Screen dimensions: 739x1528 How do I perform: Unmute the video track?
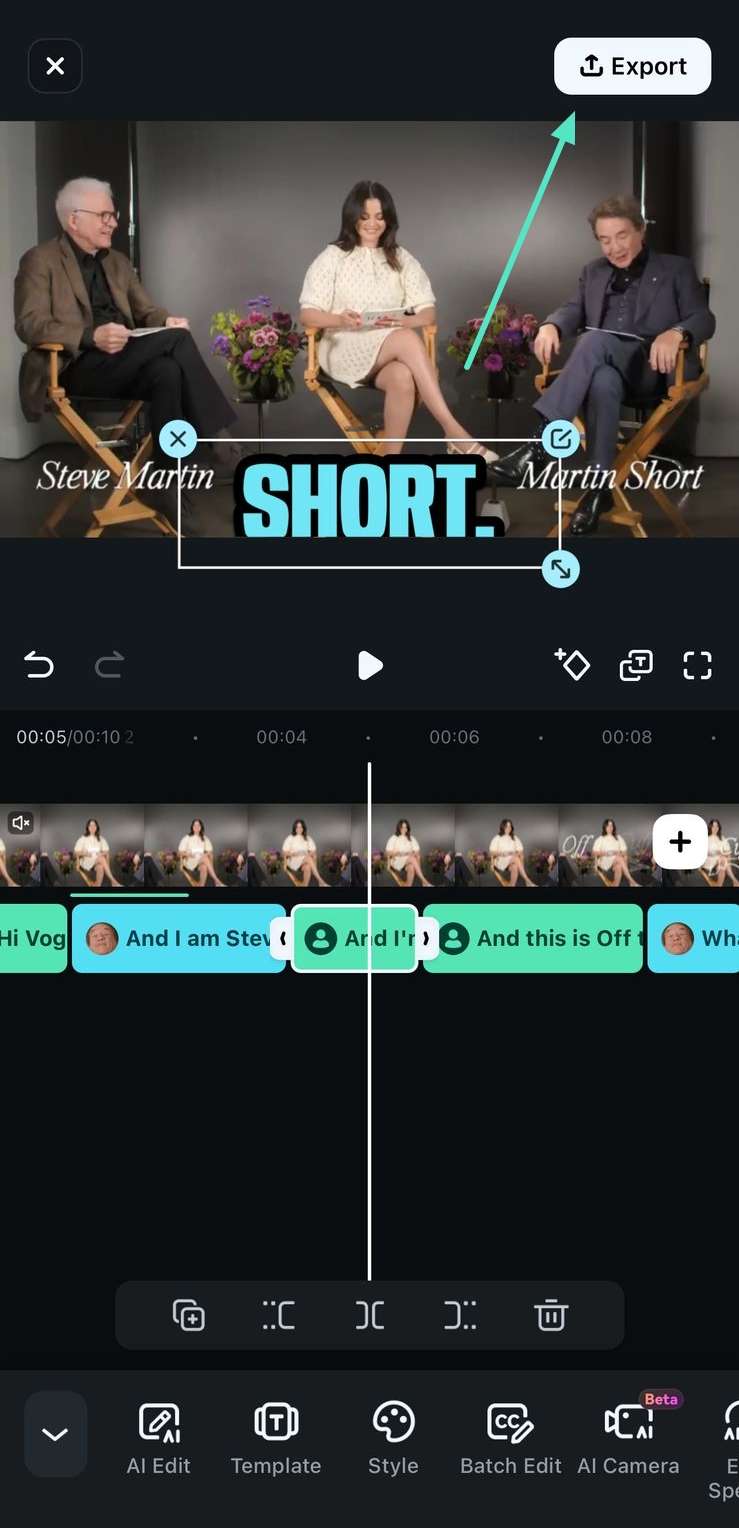pyautogui.click(x=20, y=823)
